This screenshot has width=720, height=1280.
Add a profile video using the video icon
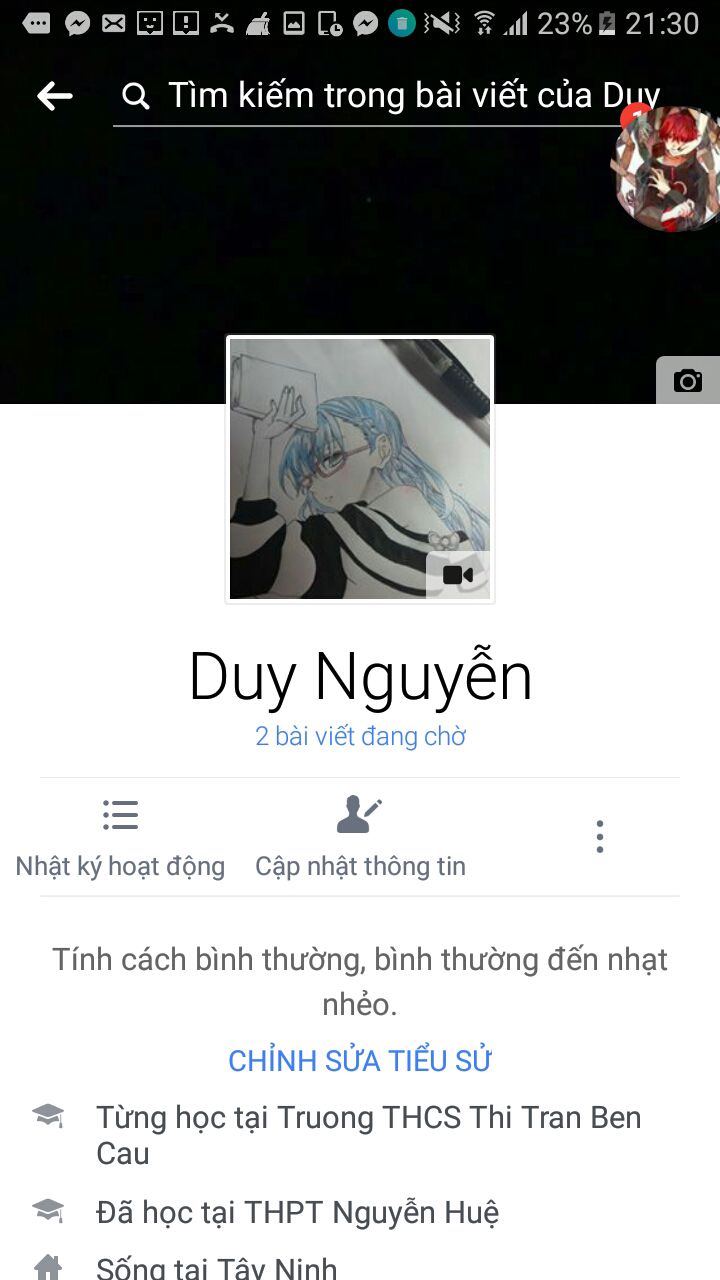click(458, 575)
